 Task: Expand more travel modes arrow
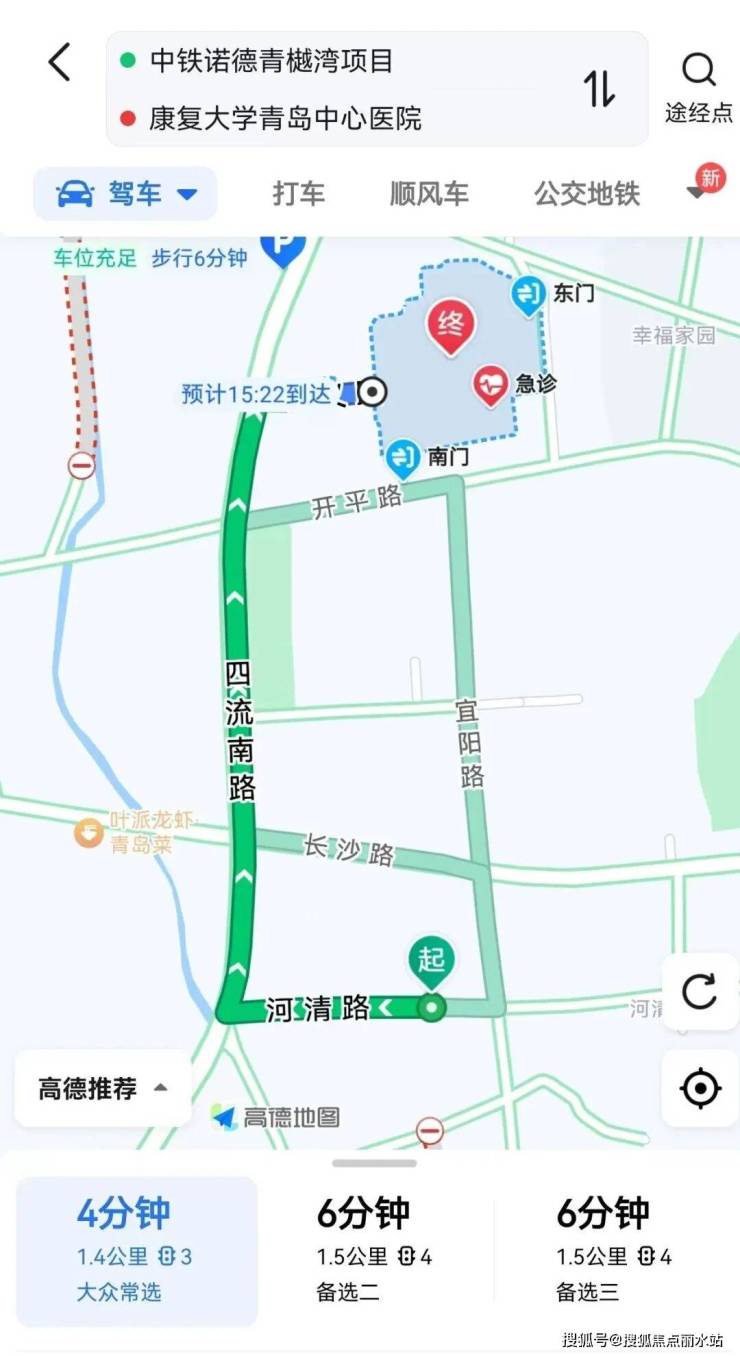tap(698, 192)
